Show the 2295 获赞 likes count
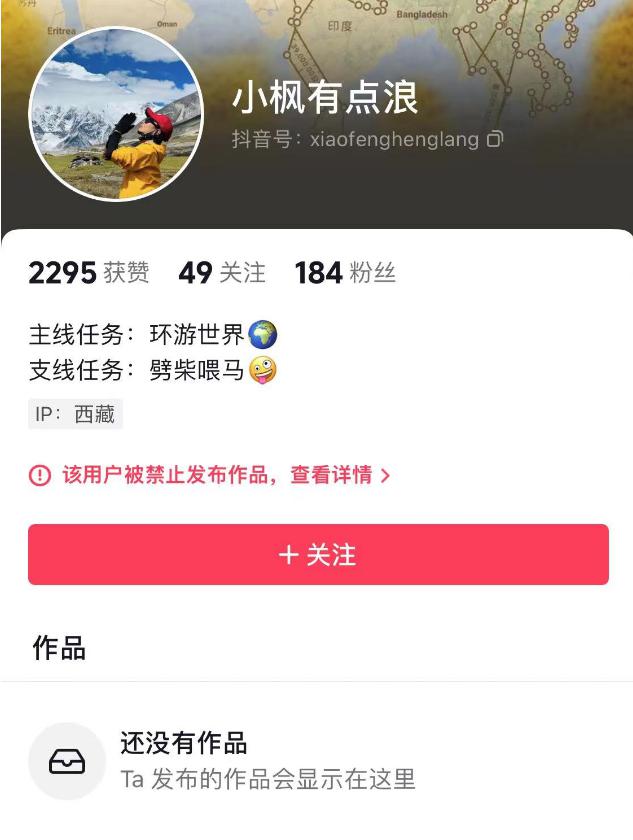Viewport: 633px width, 840px height. coord(89,273)
